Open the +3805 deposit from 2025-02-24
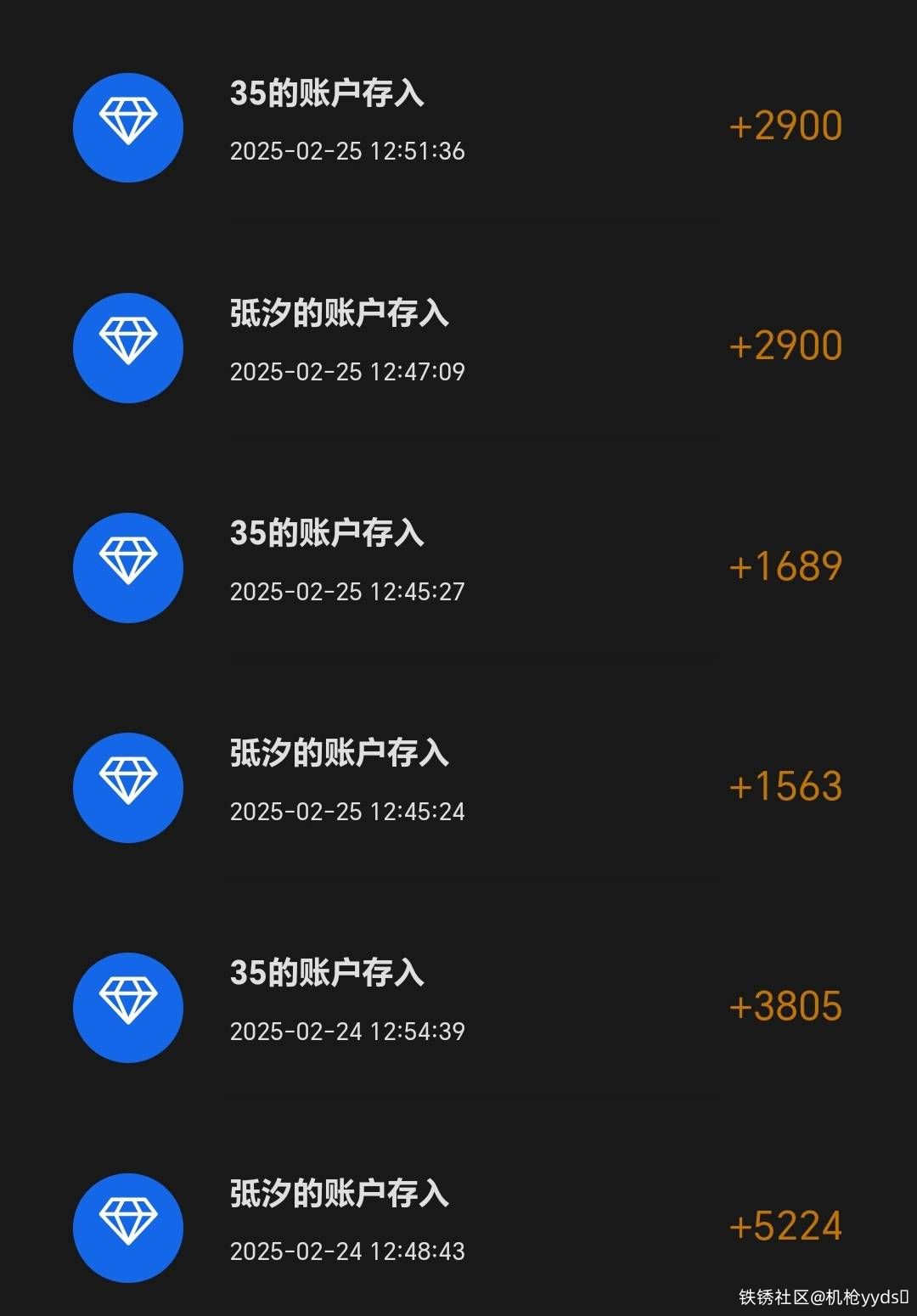917x1316 pixels. point(458,1005)
